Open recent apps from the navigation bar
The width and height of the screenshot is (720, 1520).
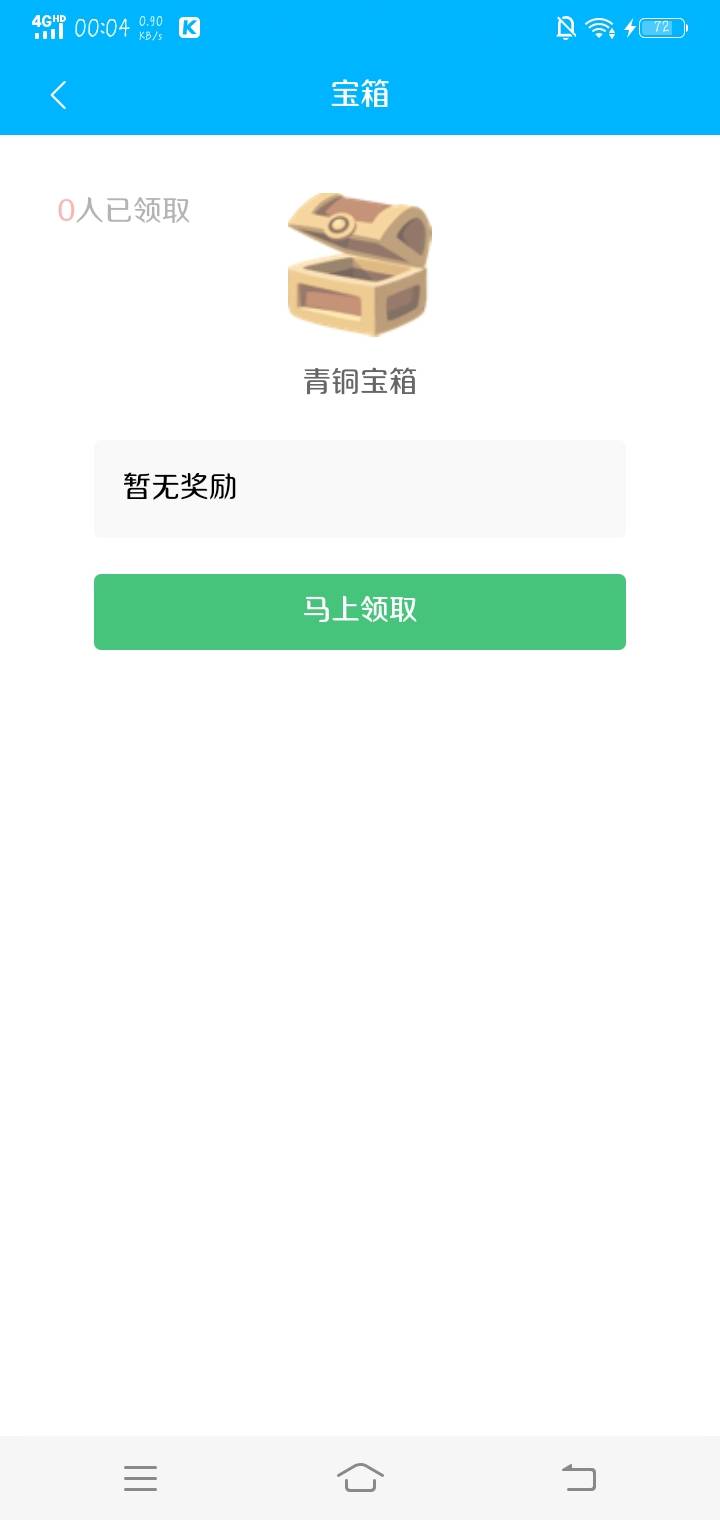(x=140, y=1478)
